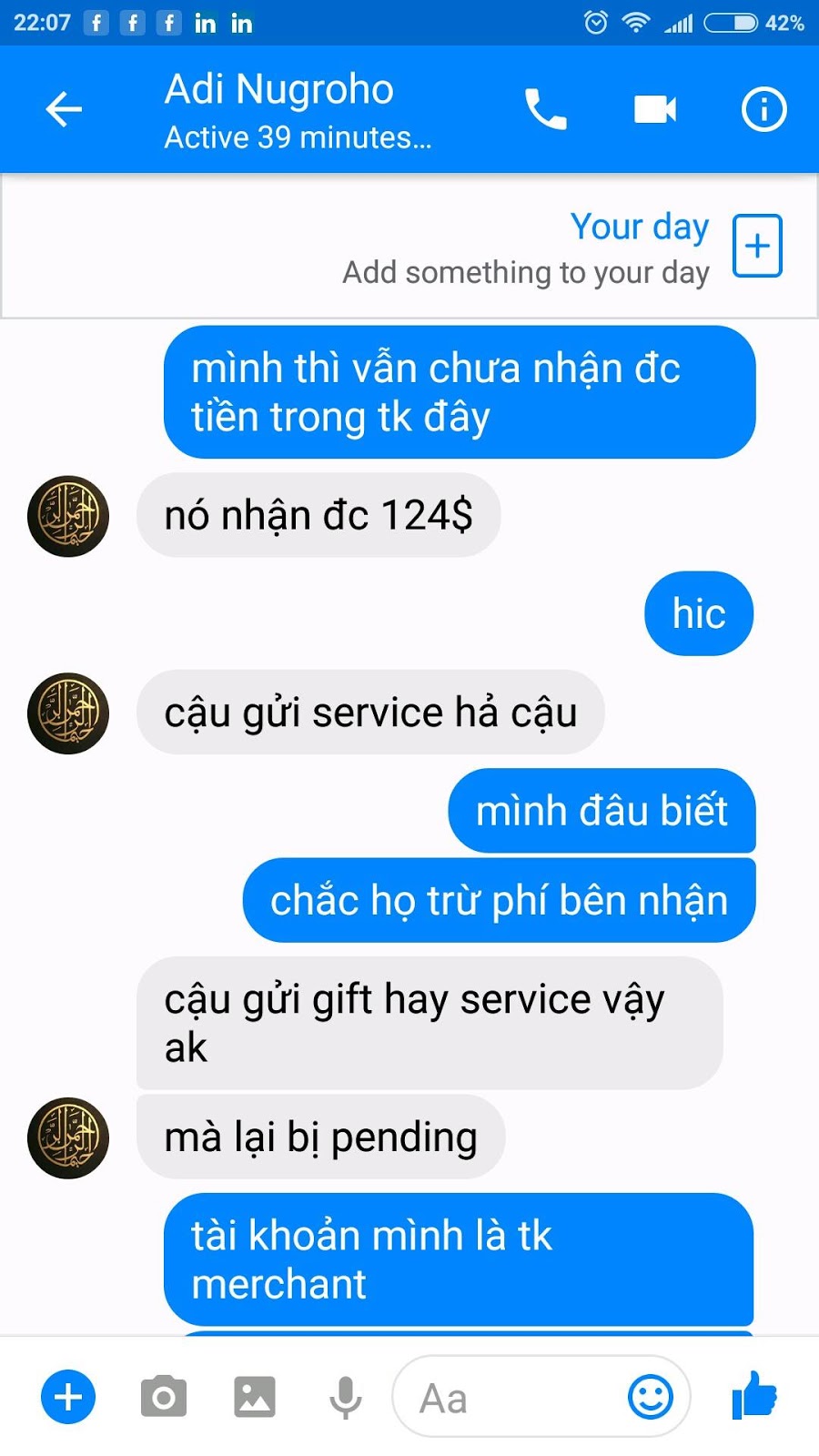Open the emoji picker smiley
This screenshot has width=819, height=1456.
651,1397
